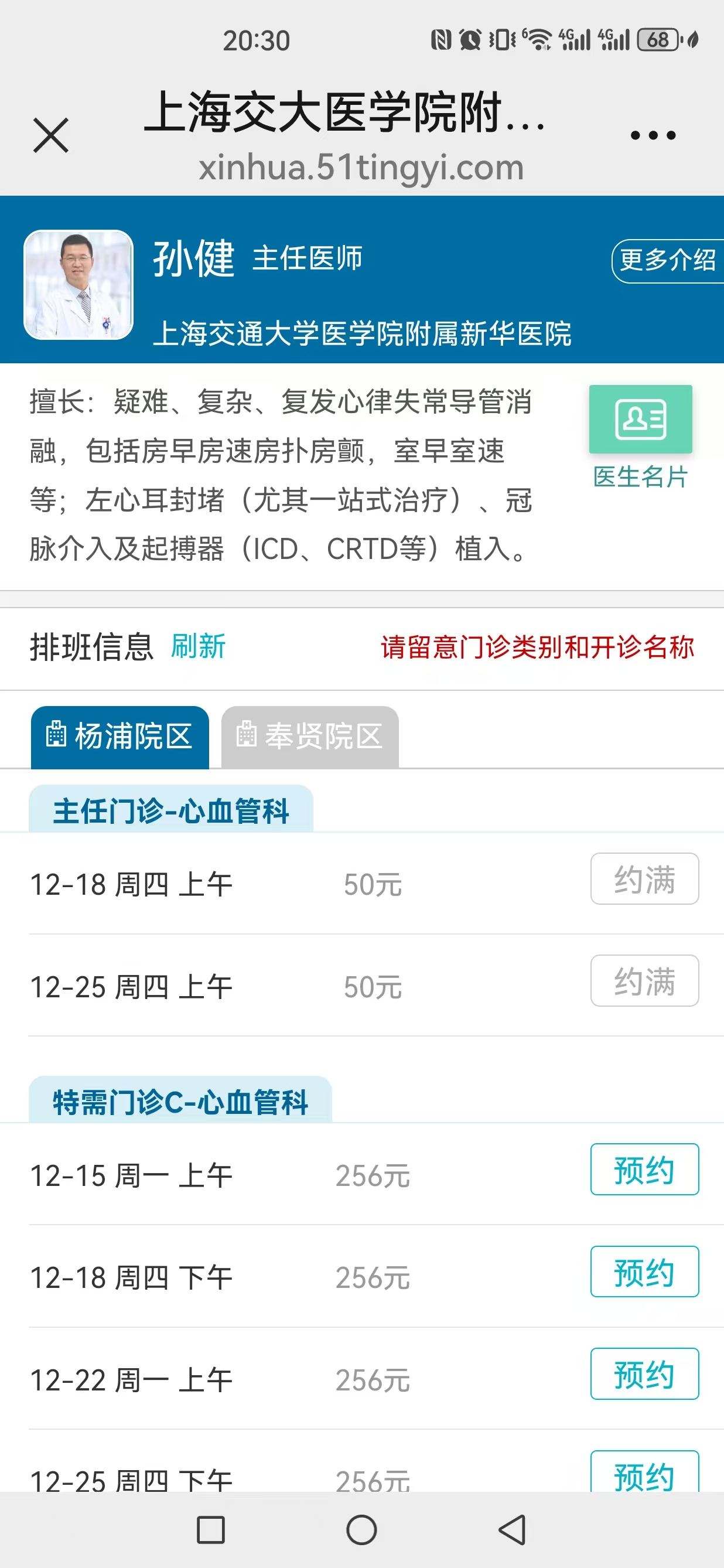Book the 12-18 周四 下午 appointment
Image resolution: width=724 pixels, height=1568 pixels.
pyautogui.click(x=644, y=1272)
